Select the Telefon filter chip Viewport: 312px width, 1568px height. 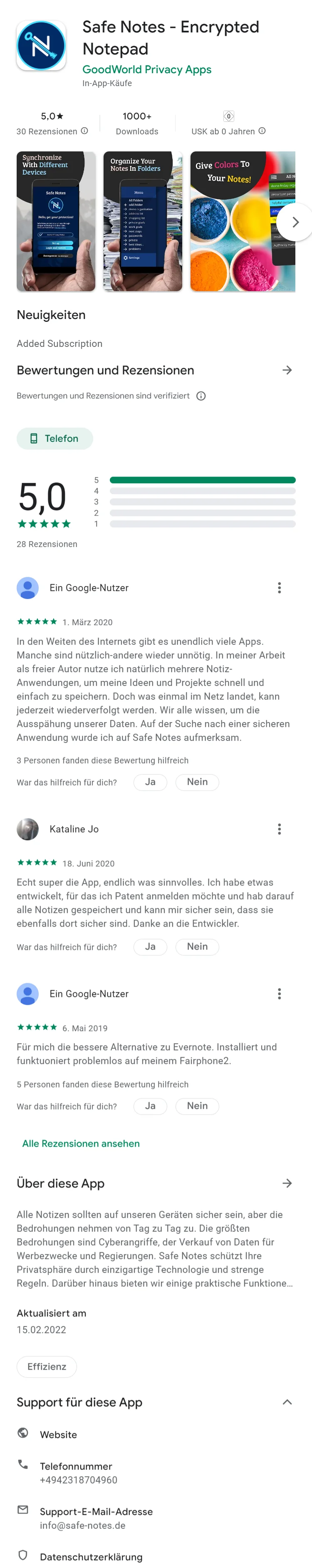point(55,438)
